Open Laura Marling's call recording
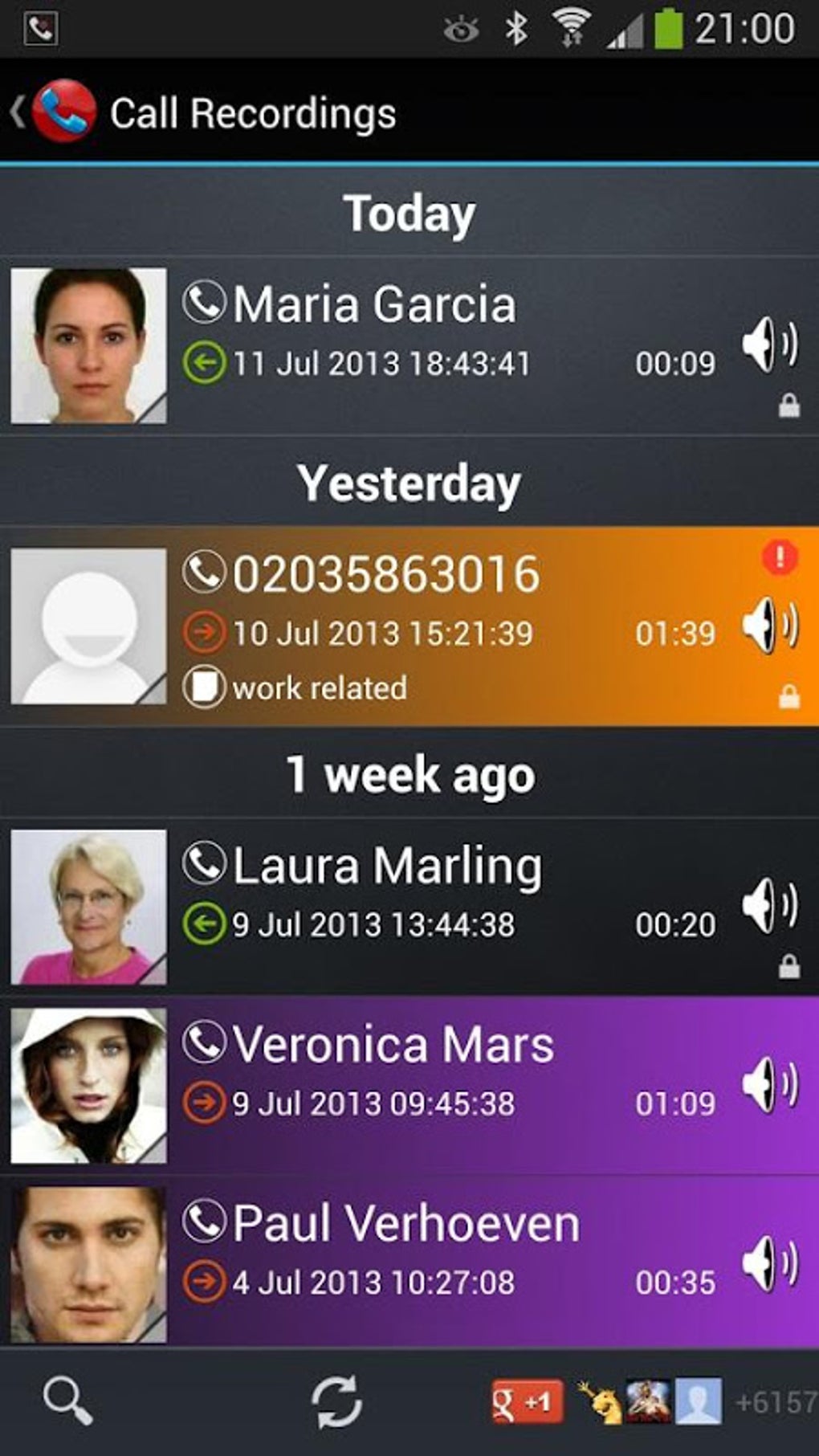This screenshot has width=819, height=1456. pos(409,907)
